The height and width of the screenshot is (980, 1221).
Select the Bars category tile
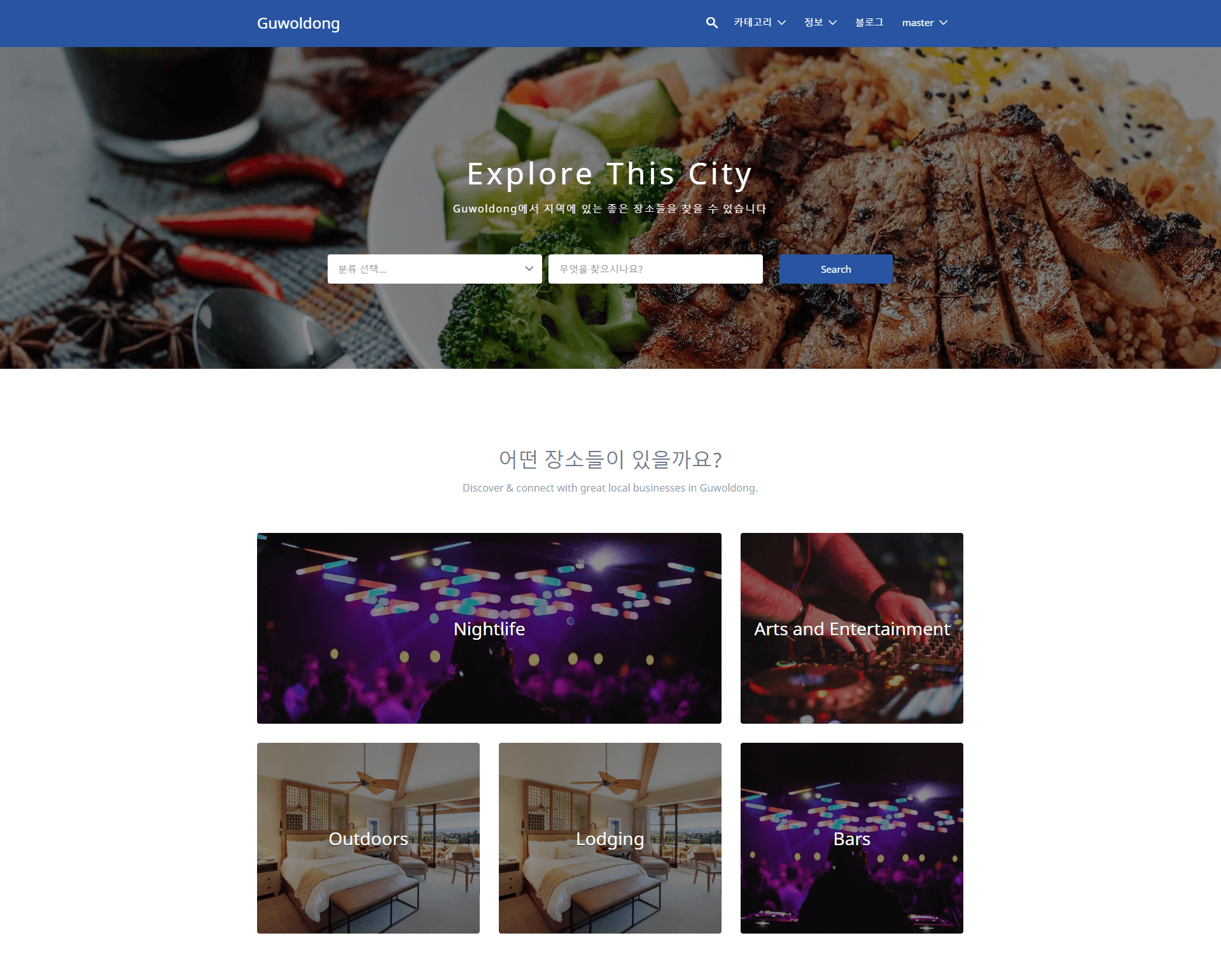[851, 838]
